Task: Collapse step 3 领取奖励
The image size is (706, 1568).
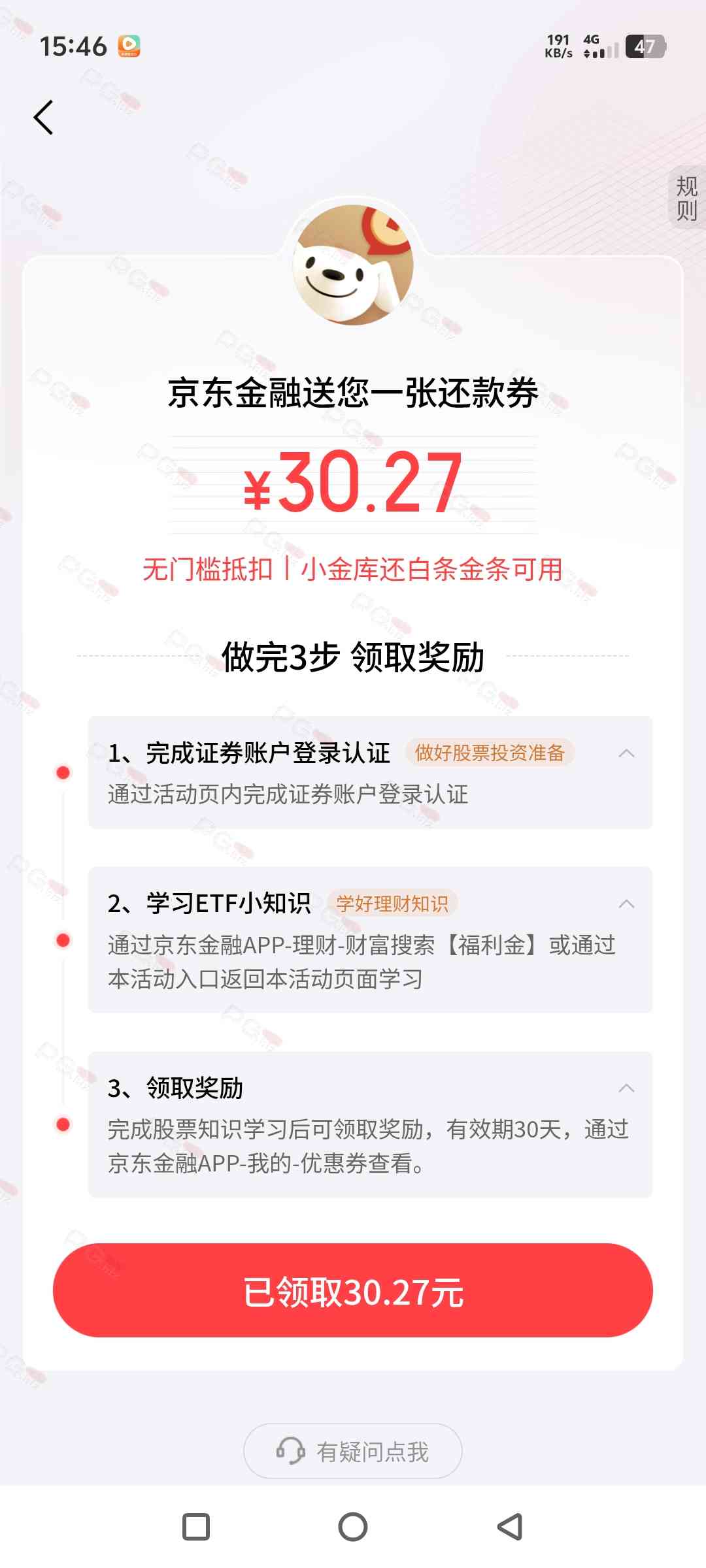Action: point(626,1088)
